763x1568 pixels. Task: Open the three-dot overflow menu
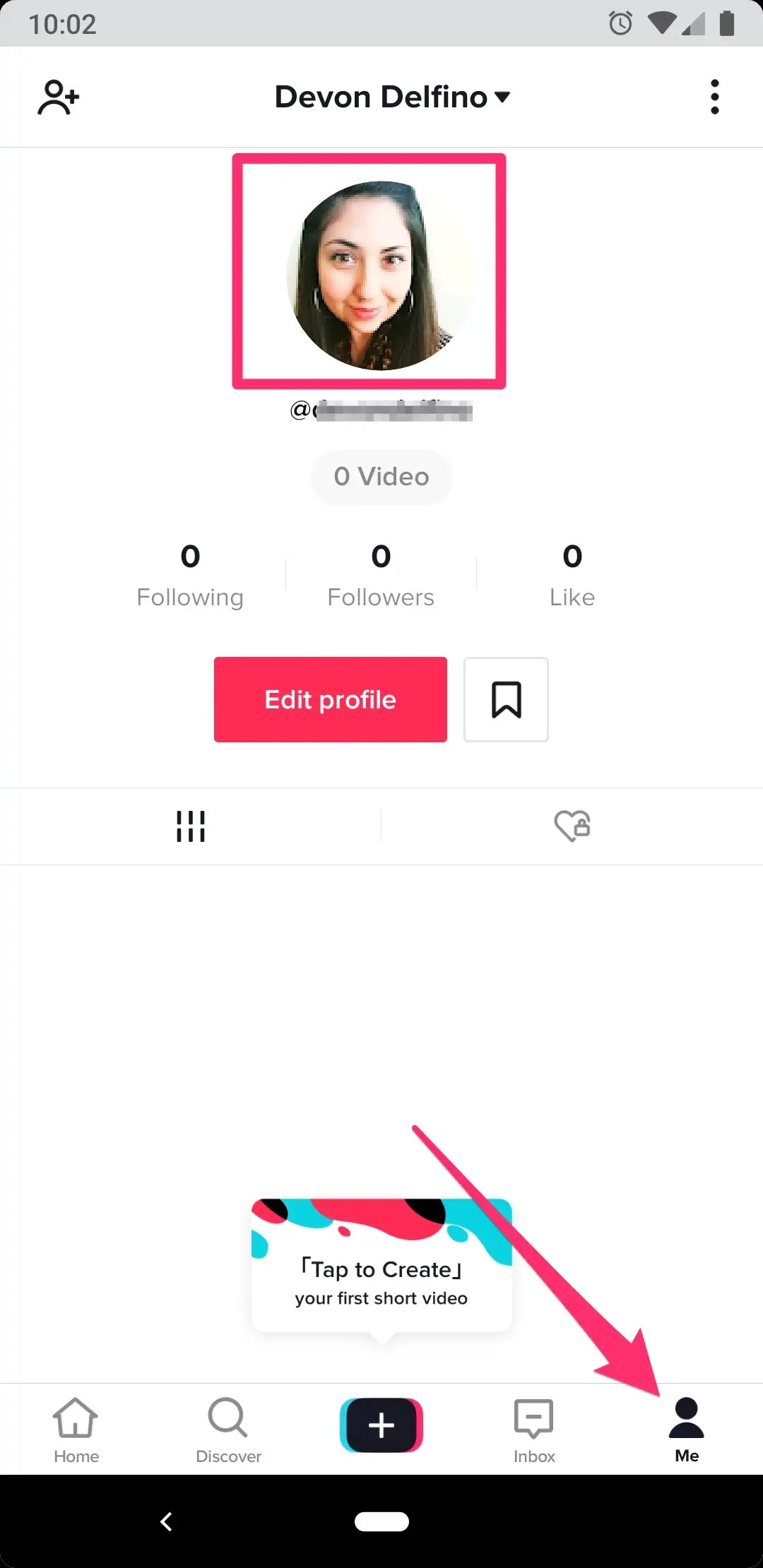pyautogui.click(x=715, y=97)
